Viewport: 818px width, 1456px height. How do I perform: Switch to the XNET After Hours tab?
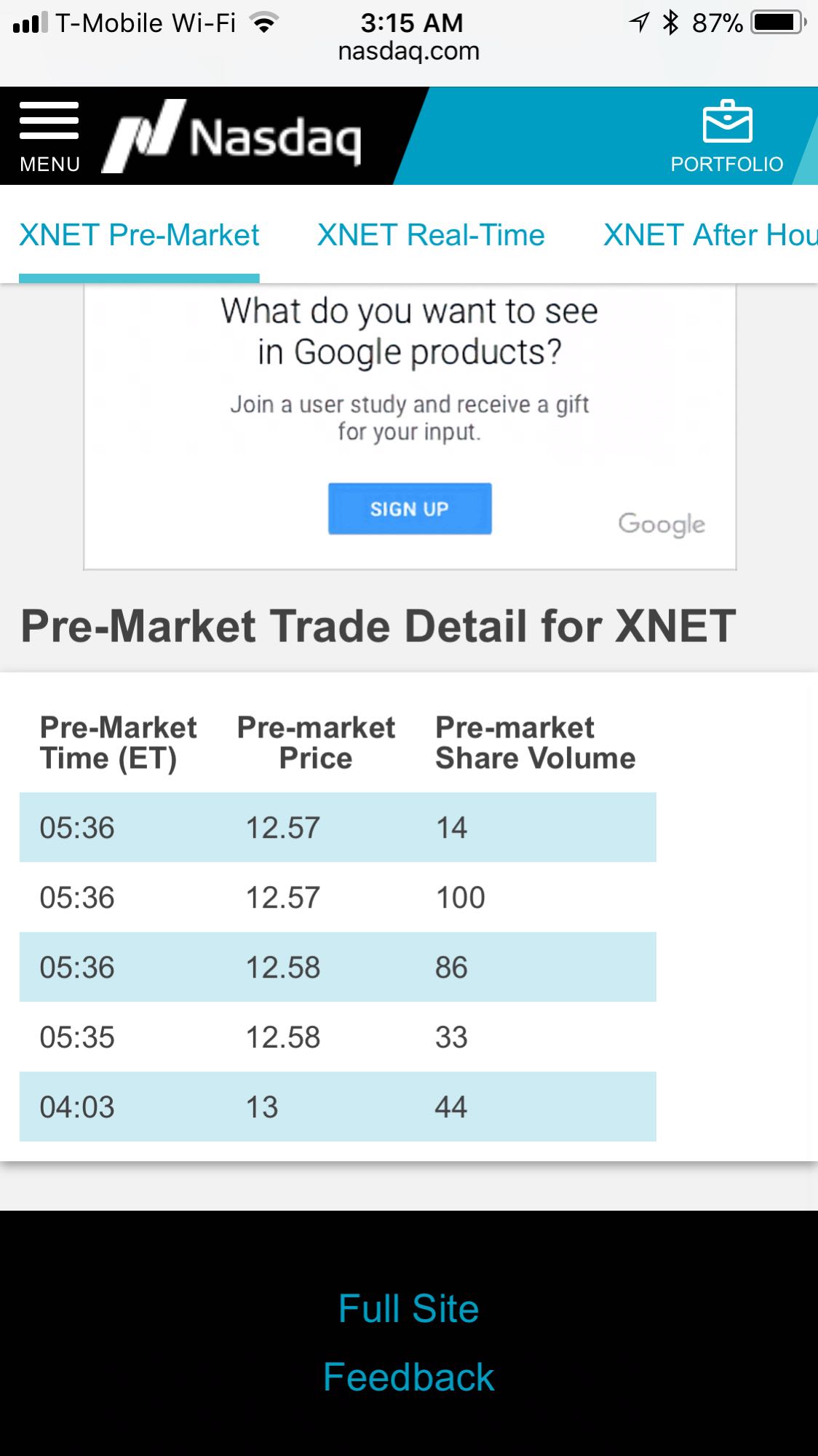click(x=710, y=235)
